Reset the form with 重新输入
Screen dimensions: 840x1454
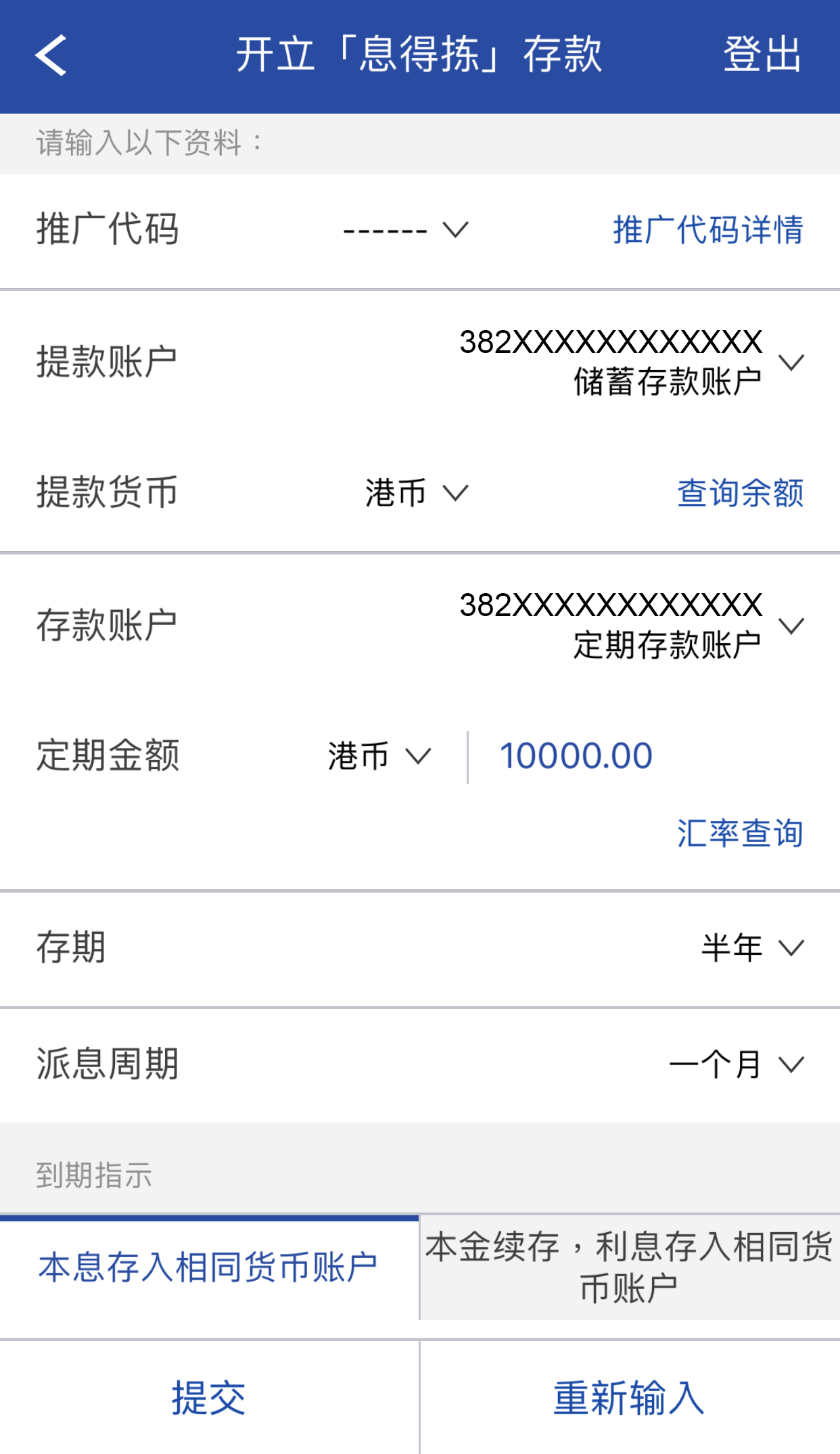[629, 1397]
